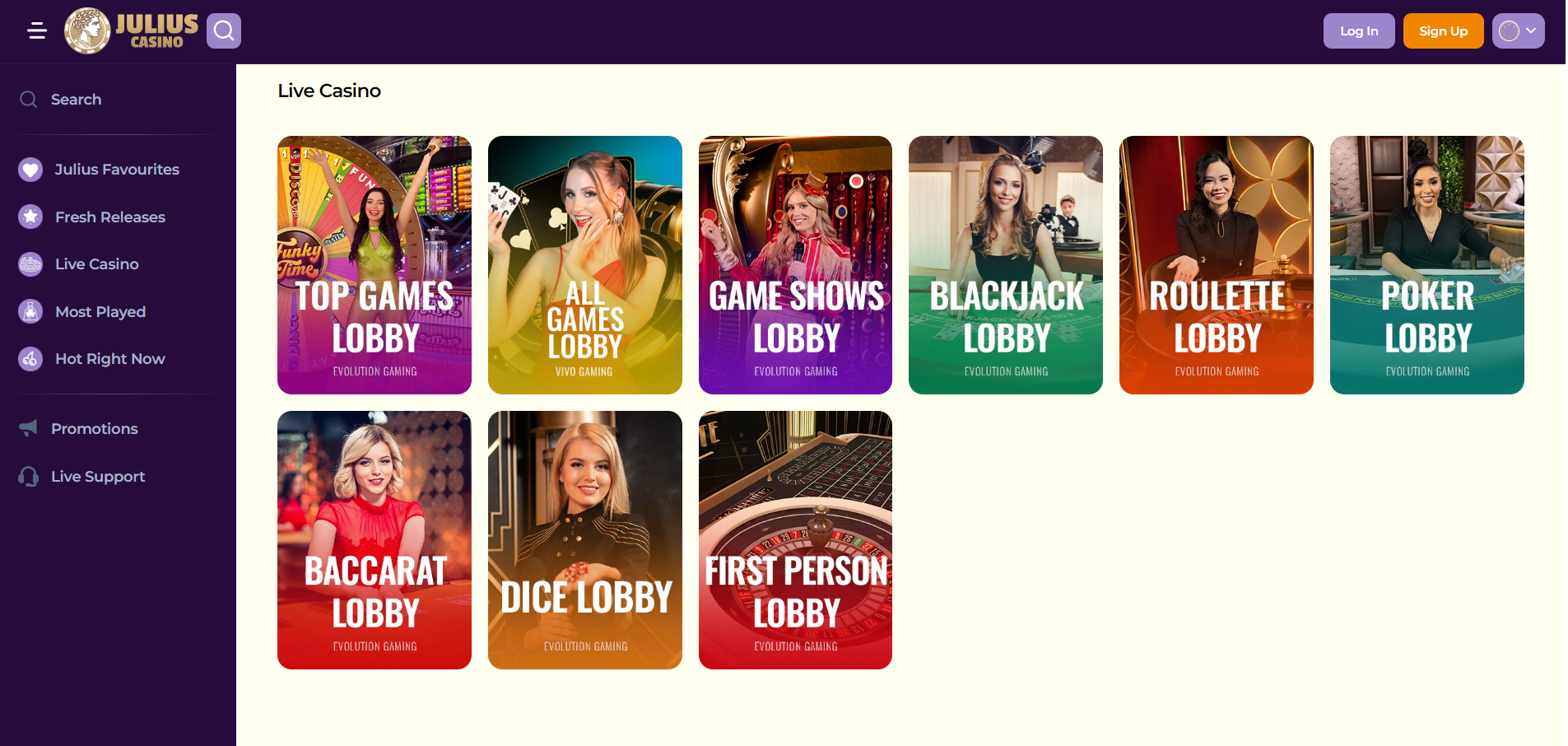The width and height of the screenshot is (1568, 746).
Task: Open Hot Right Now
Action: 109,359
